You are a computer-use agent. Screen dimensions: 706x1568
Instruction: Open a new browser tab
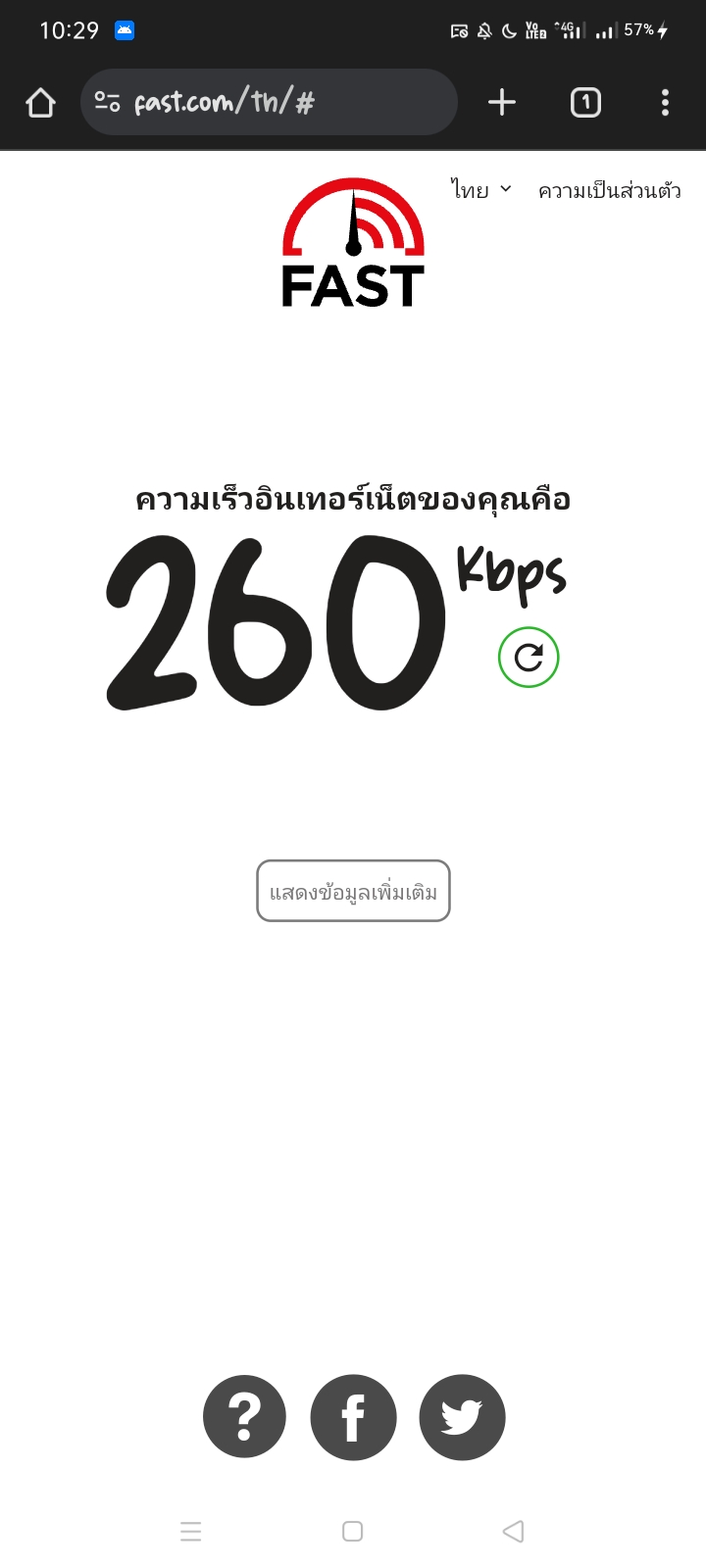(x=502, y=102)
